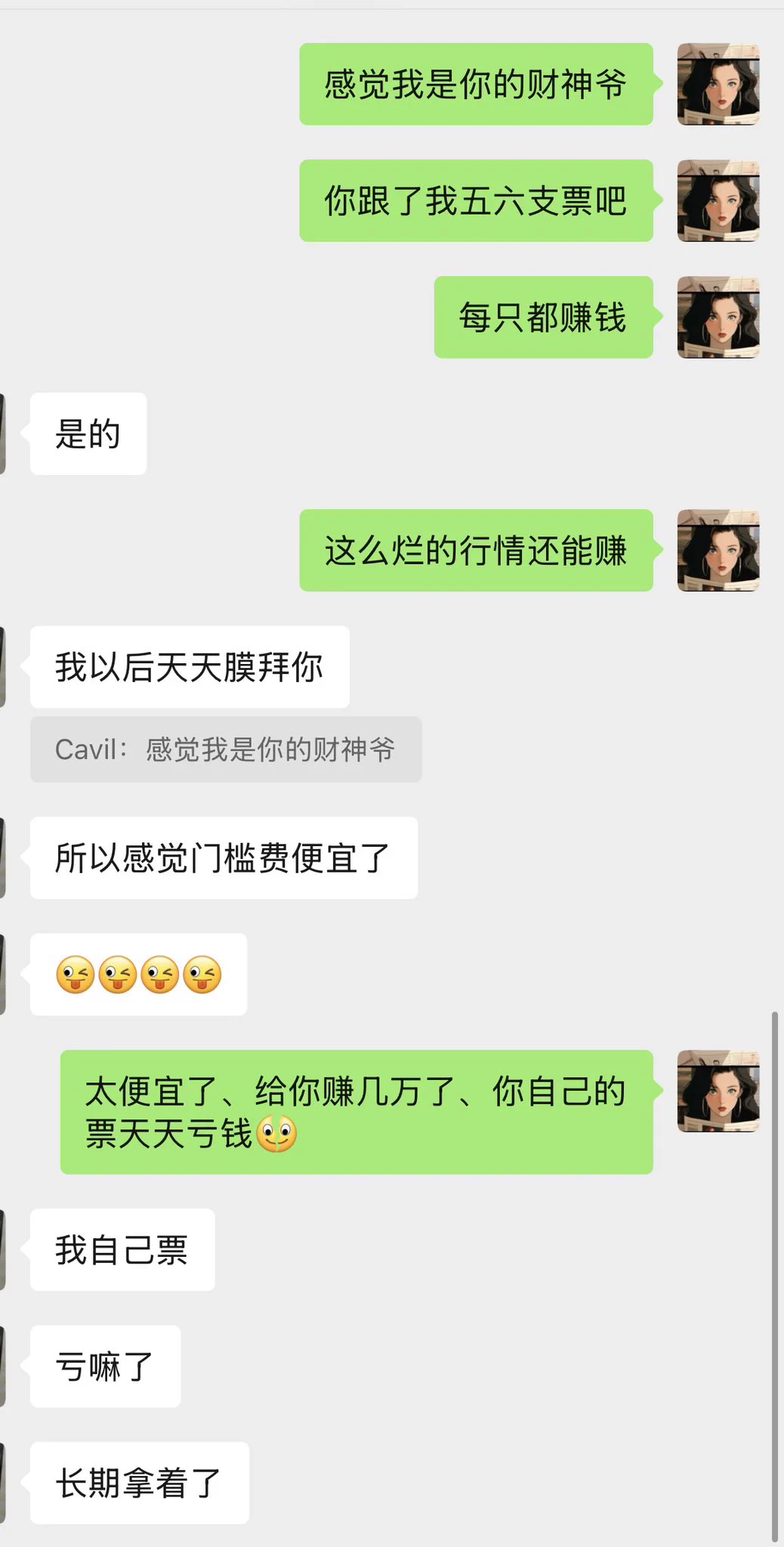The image size is (784, 1547).
Task: Click the avatar next to "你跟了我五六支票吧"
Action: point(717,200)
